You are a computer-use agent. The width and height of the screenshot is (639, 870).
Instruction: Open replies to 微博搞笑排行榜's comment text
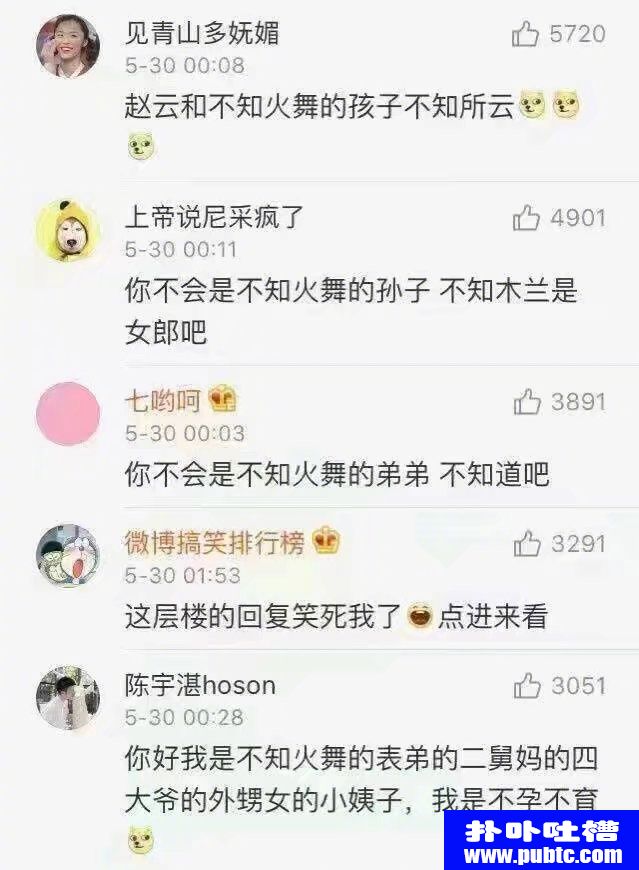(x=336, y=617)
